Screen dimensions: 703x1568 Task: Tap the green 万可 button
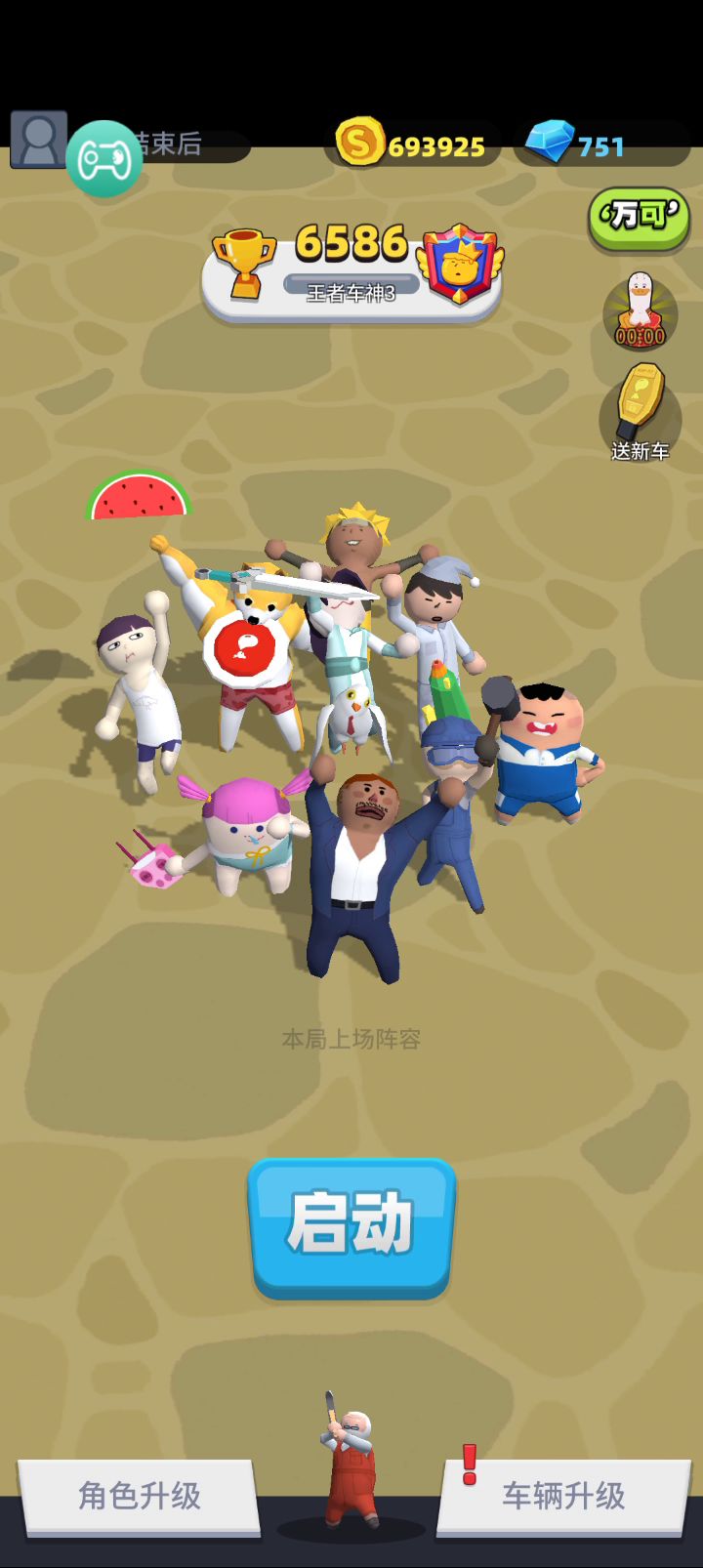pos(639,218)
